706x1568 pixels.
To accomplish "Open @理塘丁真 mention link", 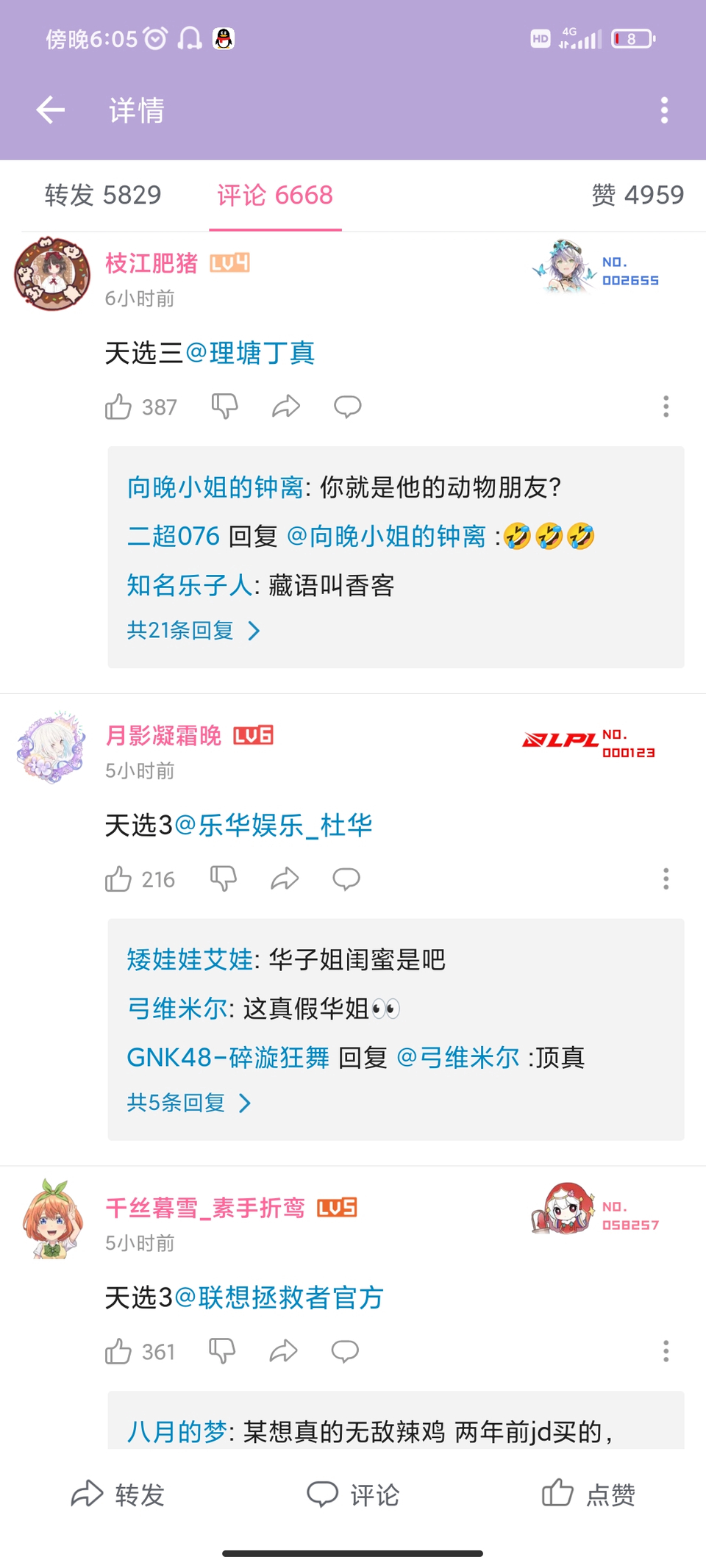I will [x=250, y=353].
